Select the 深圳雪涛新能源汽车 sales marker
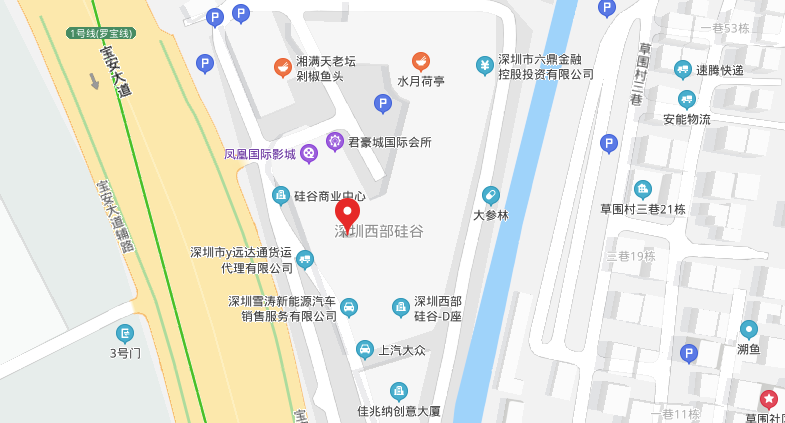This screenshot has width=785, height=423. 349,307
